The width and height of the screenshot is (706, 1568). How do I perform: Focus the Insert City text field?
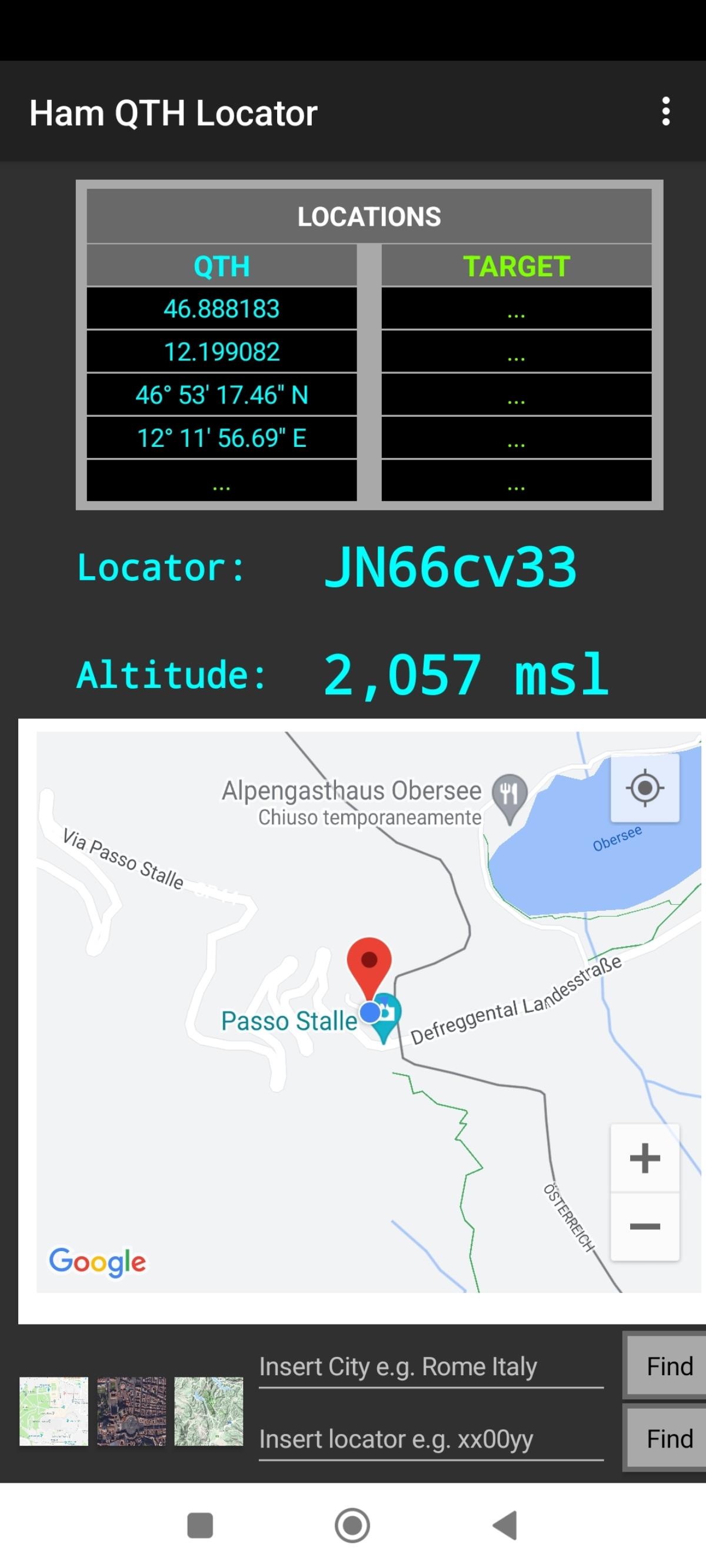(x=430, y=1367)
